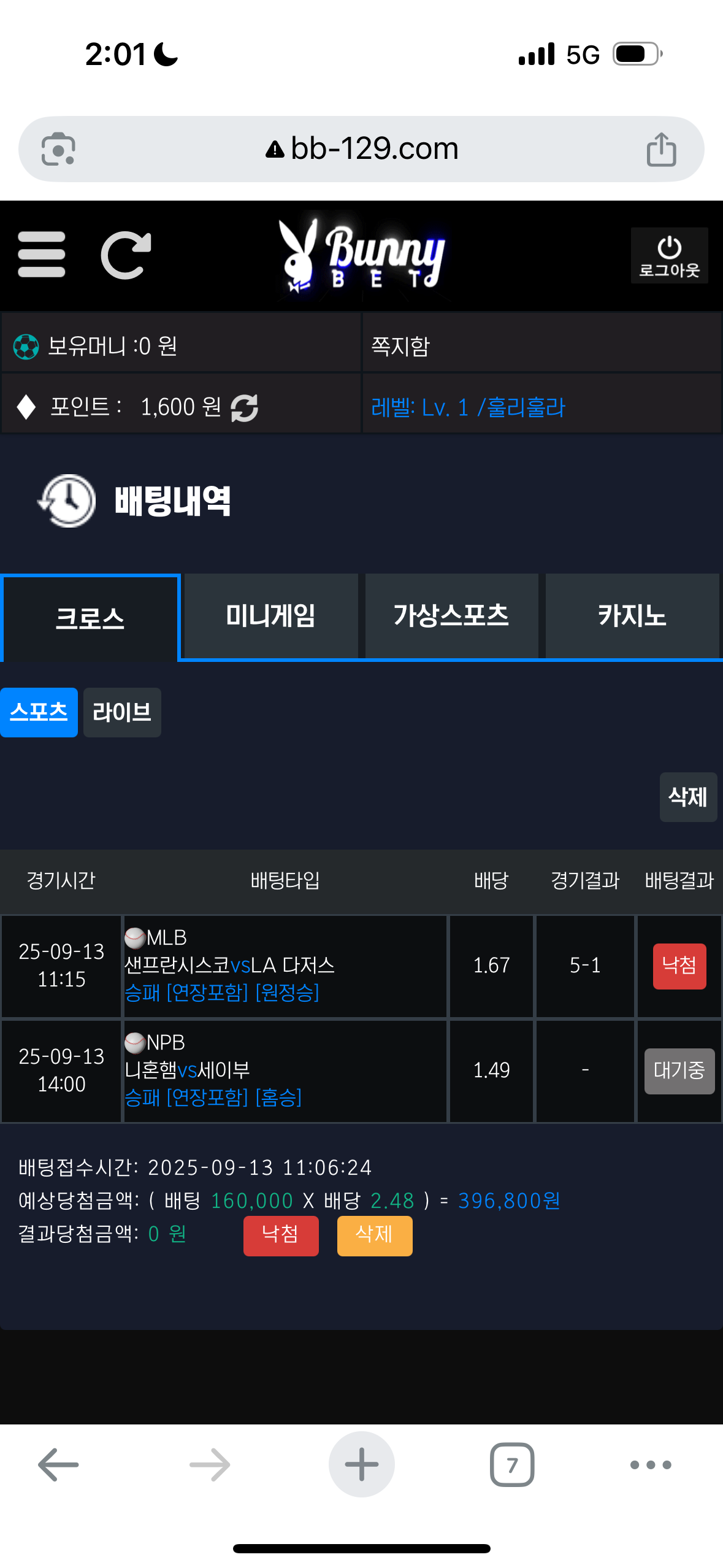Select the 크로스 tab
Viewport: 723px width, 1568px height.
90,618
